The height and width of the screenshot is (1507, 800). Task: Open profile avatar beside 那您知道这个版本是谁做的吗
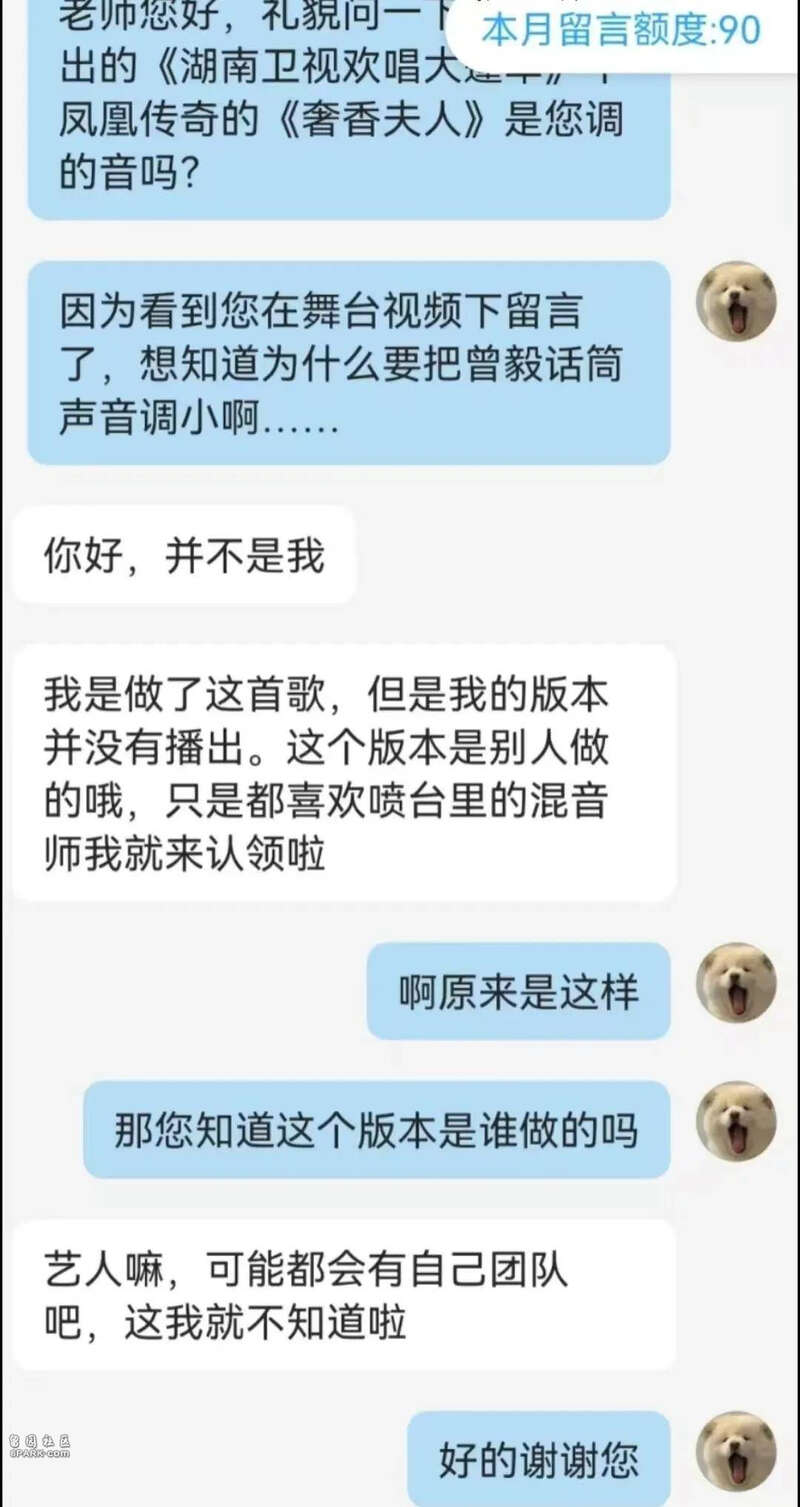point(736,1121)
